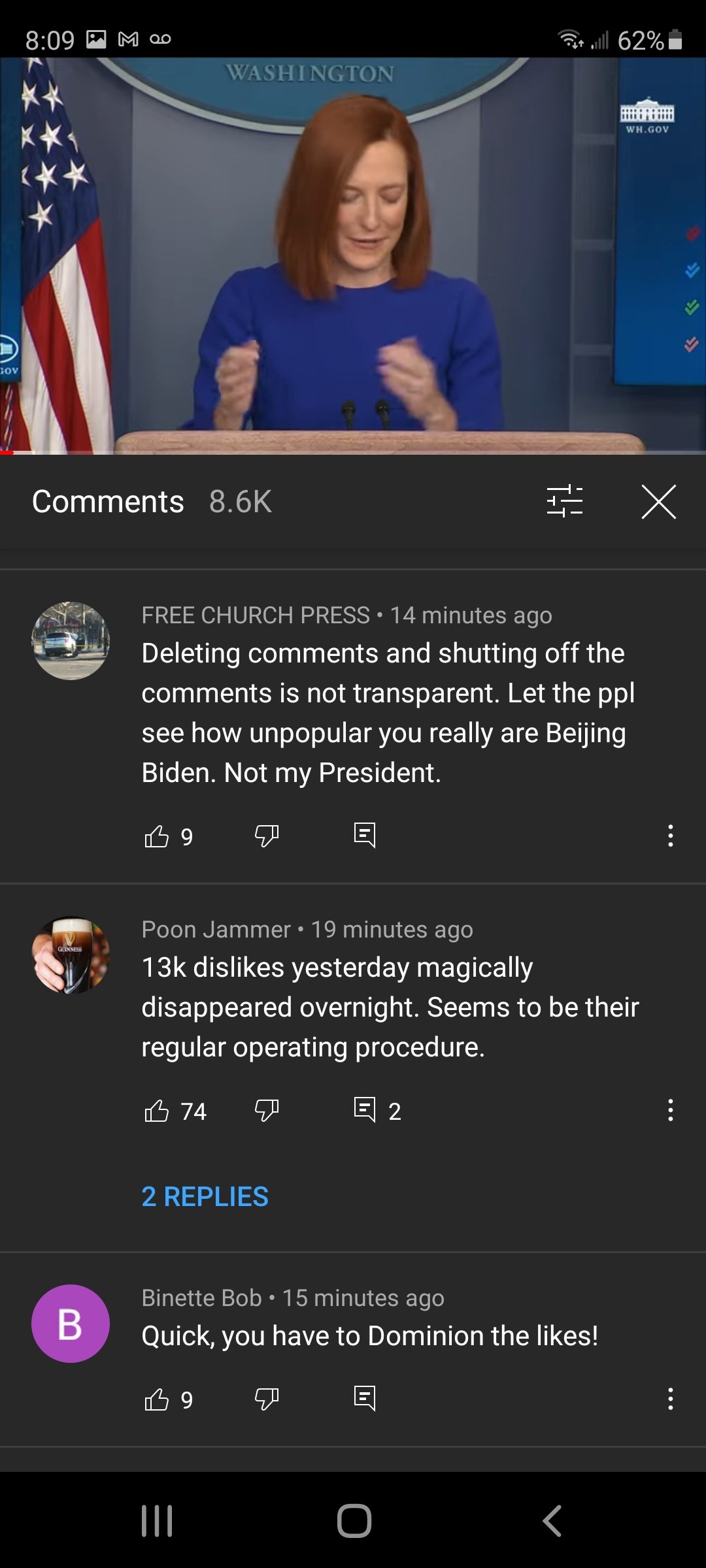Close the comments panel
Image resolution: width=706 pixels, height=1568 pixels.
tap(658, 502)
